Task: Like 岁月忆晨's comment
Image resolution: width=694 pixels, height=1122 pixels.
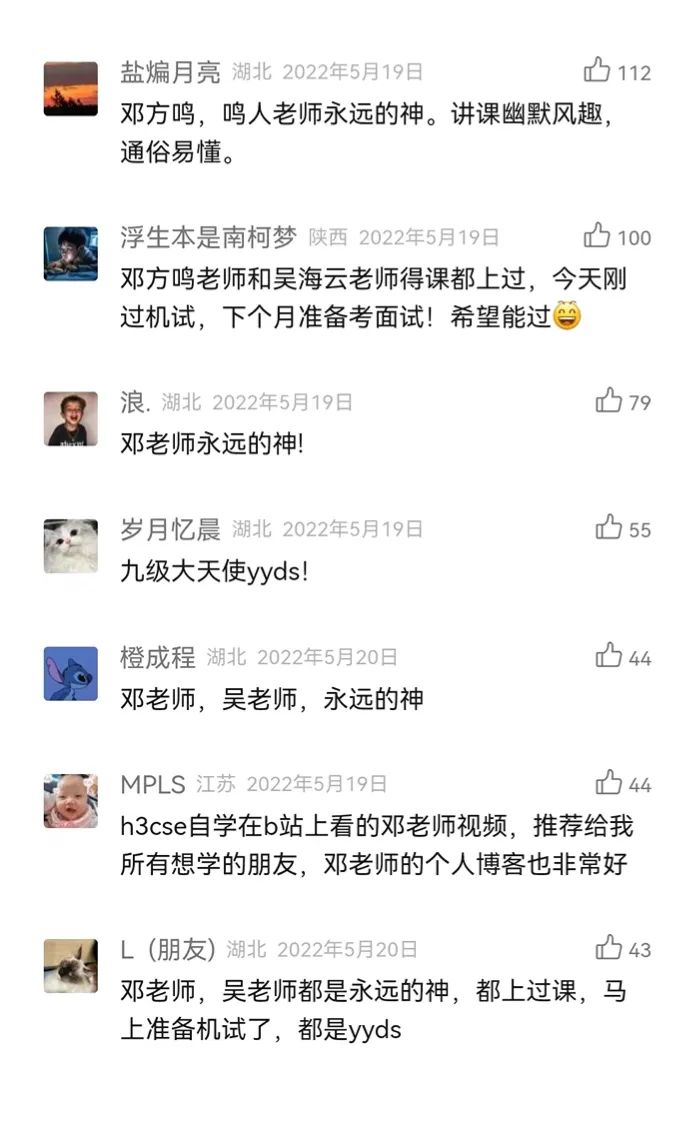Action: 609,528
